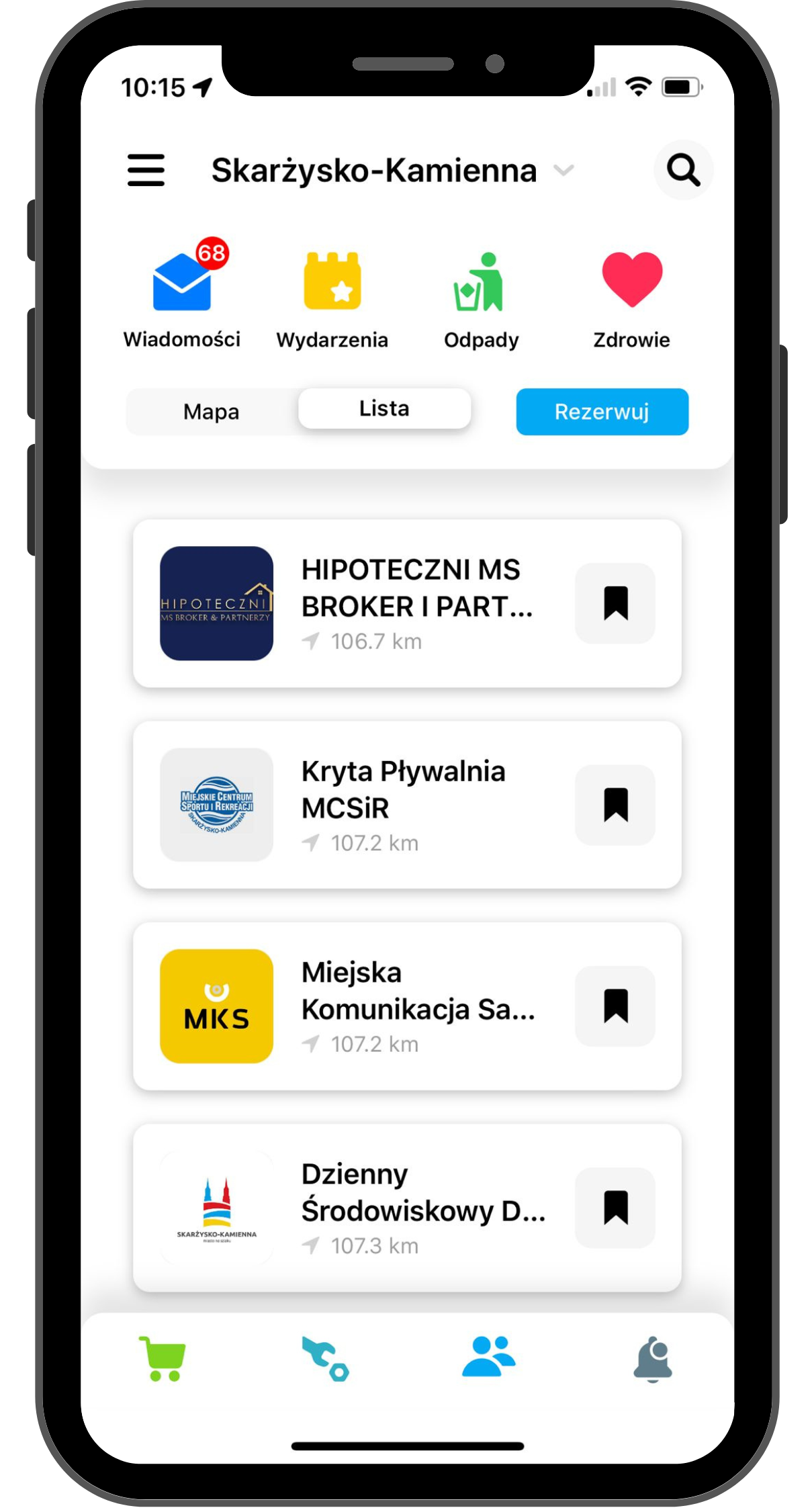Image resolution: width=812 pixels, height=1508 pixels.
Task: Open Kryta Pływalnia MCSiR card
Action: pos(407,805)
